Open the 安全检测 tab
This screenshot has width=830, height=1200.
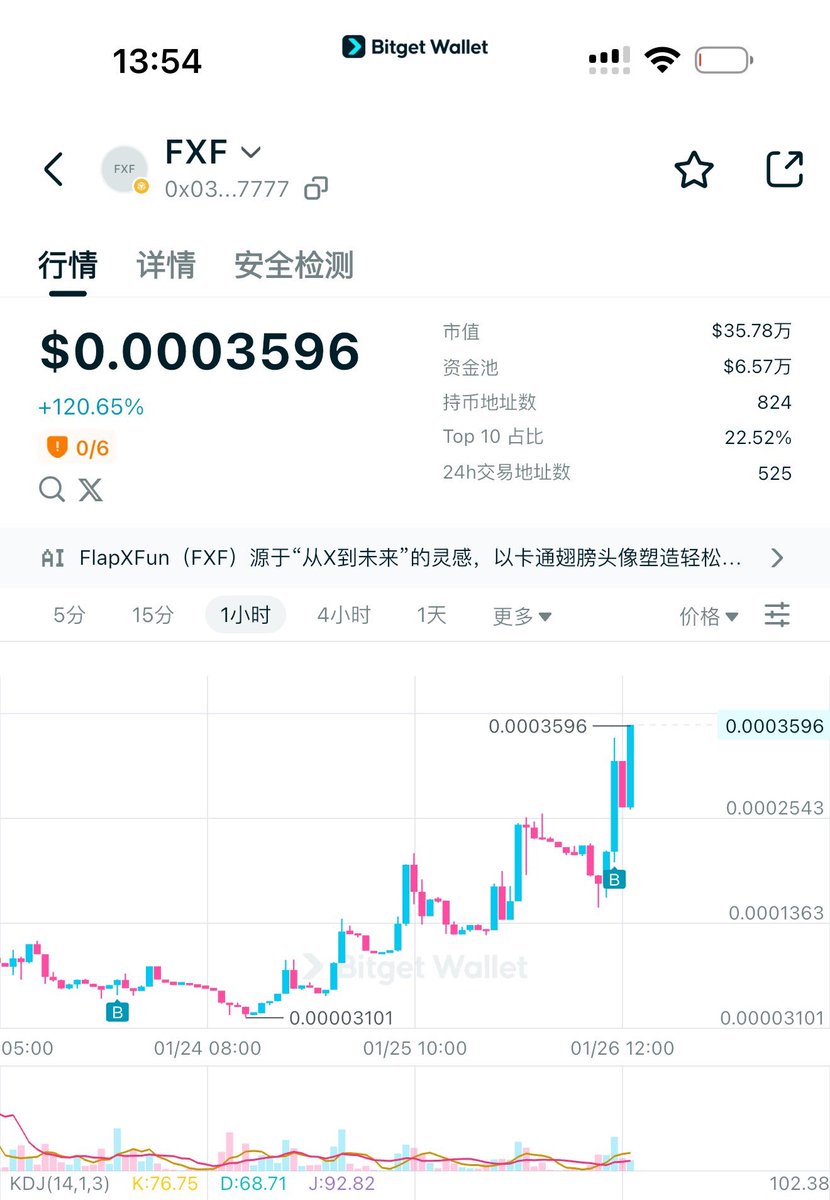click(x=294, y=265)
